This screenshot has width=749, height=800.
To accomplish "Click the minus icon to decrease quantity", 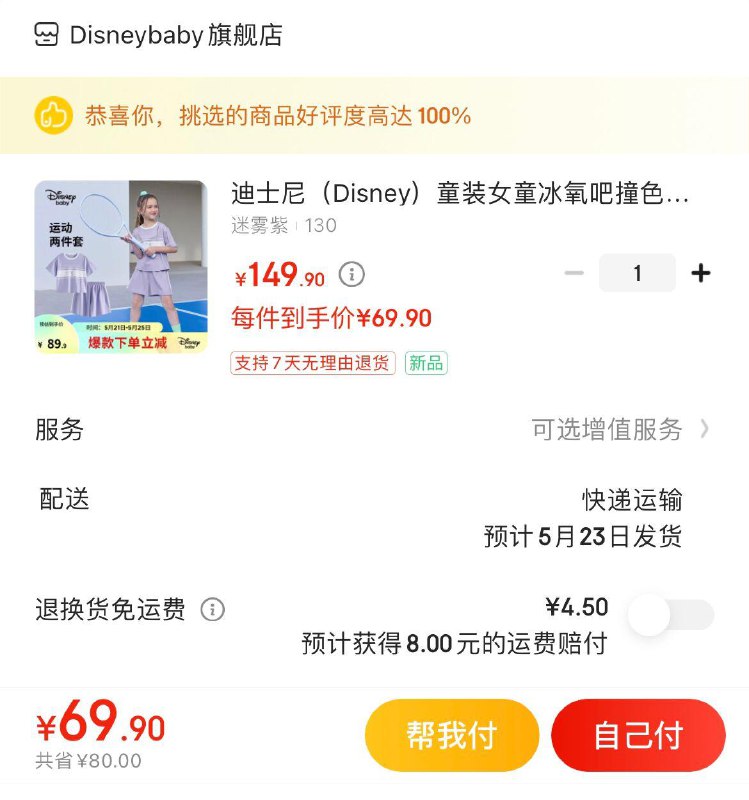I will coord(574,271).
